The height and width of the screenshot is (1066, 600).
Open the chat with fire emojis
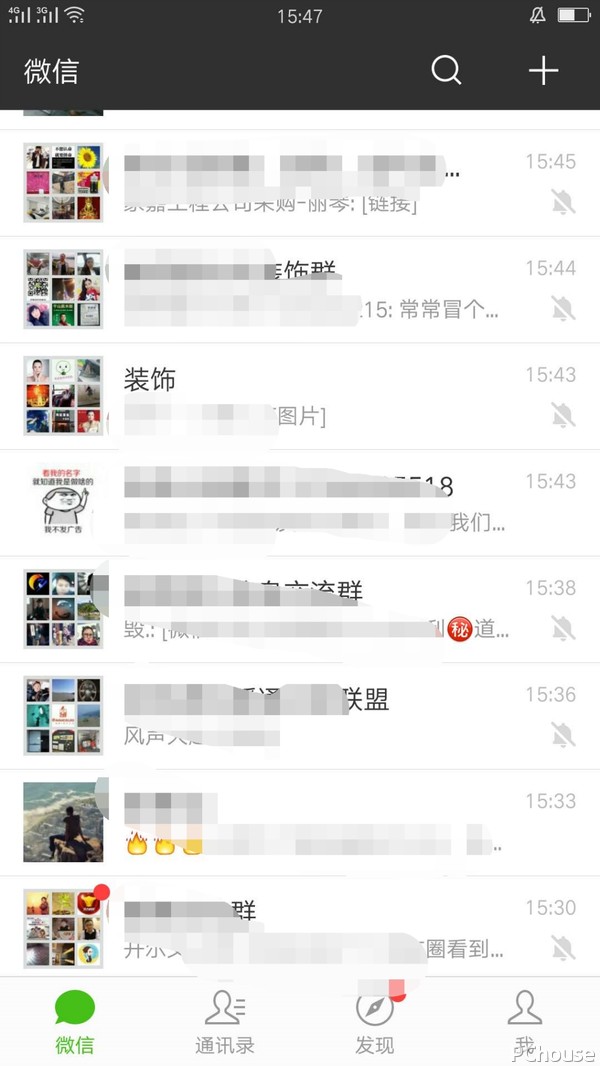[x=300, y=823]
